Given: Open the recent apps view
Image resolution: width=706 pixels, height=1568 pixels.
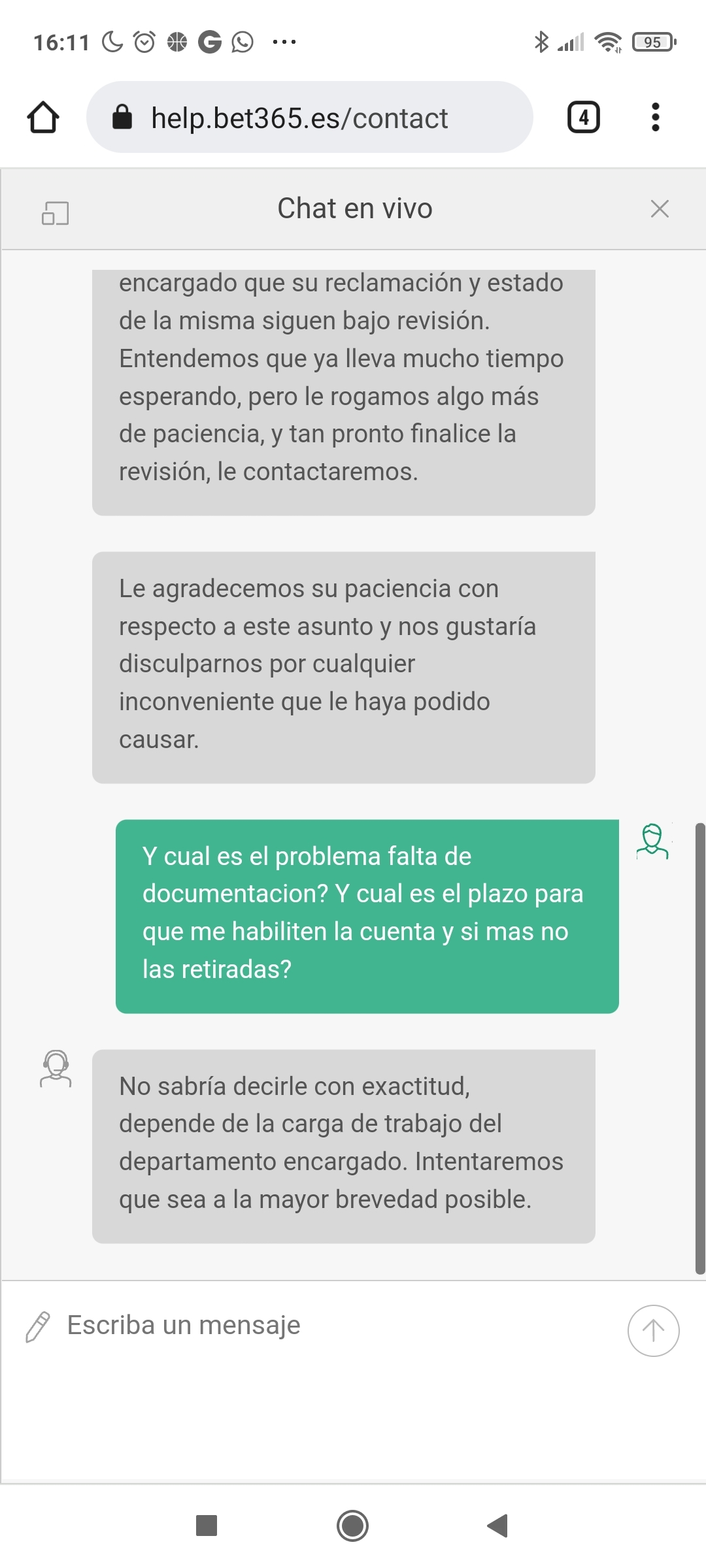Looking at the screenshot, I should (x=207, y=1526).
